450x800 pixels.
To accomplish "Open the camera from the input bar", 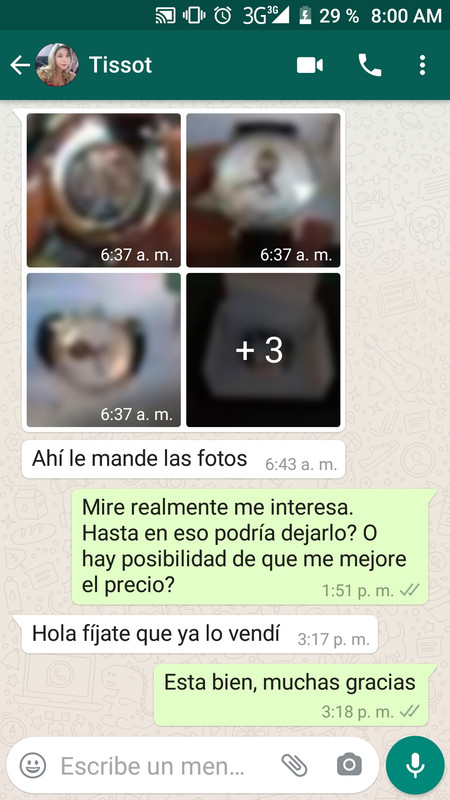I will point(349,765).
